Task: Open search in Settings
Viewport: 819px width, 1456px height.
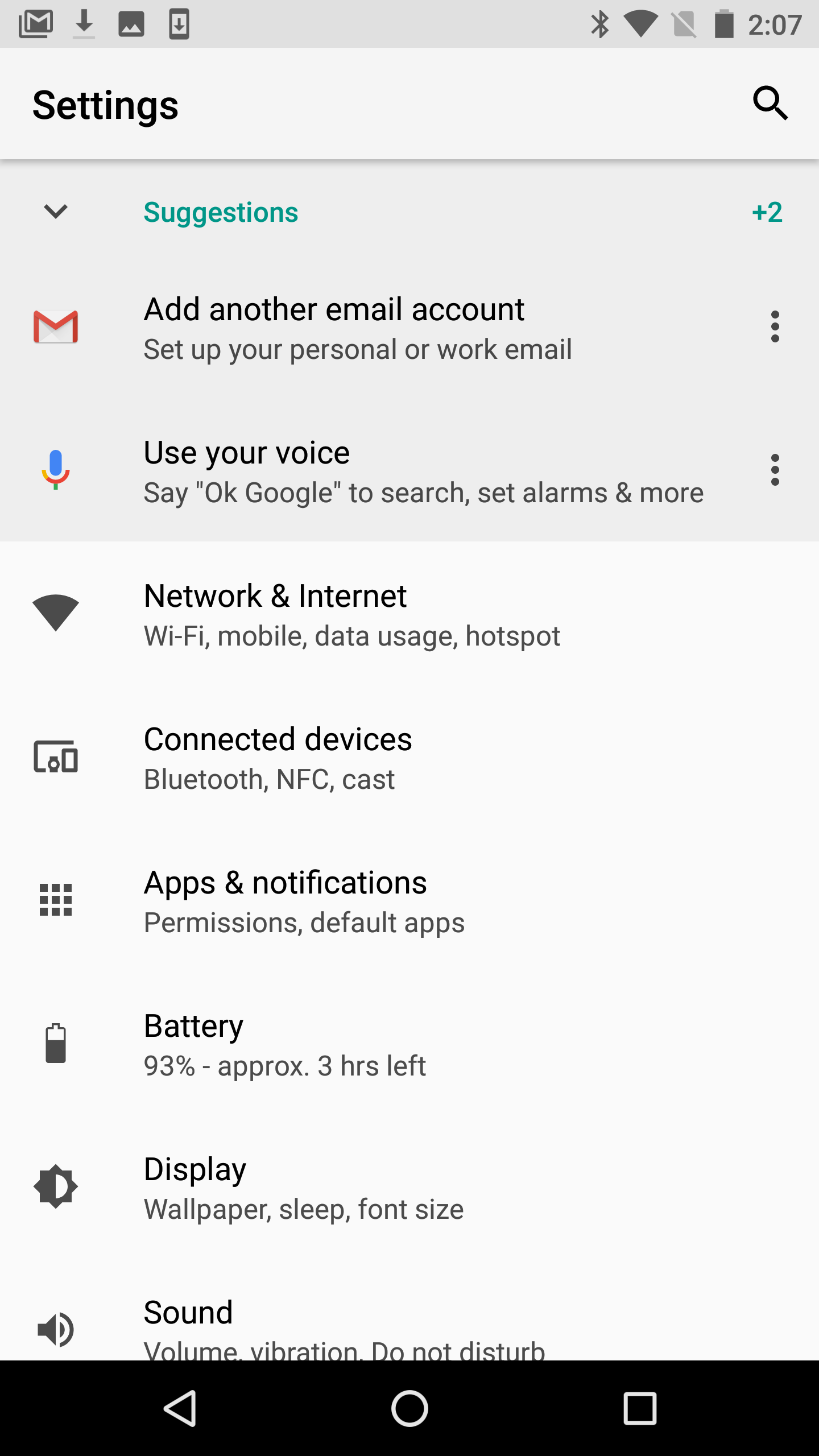Action: click(771, 104)
